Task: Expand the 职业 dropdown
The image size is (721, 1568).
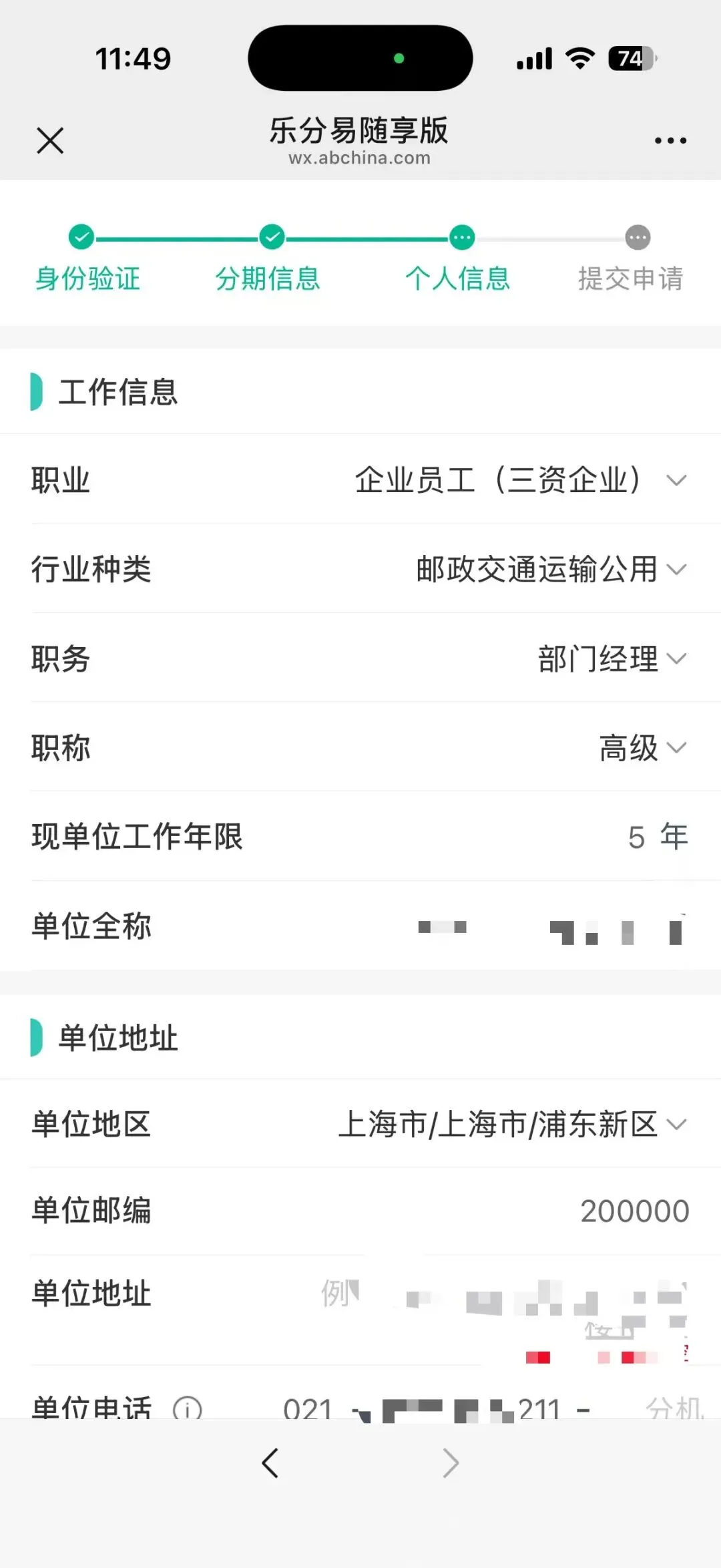Action: (x=360, y=480)
